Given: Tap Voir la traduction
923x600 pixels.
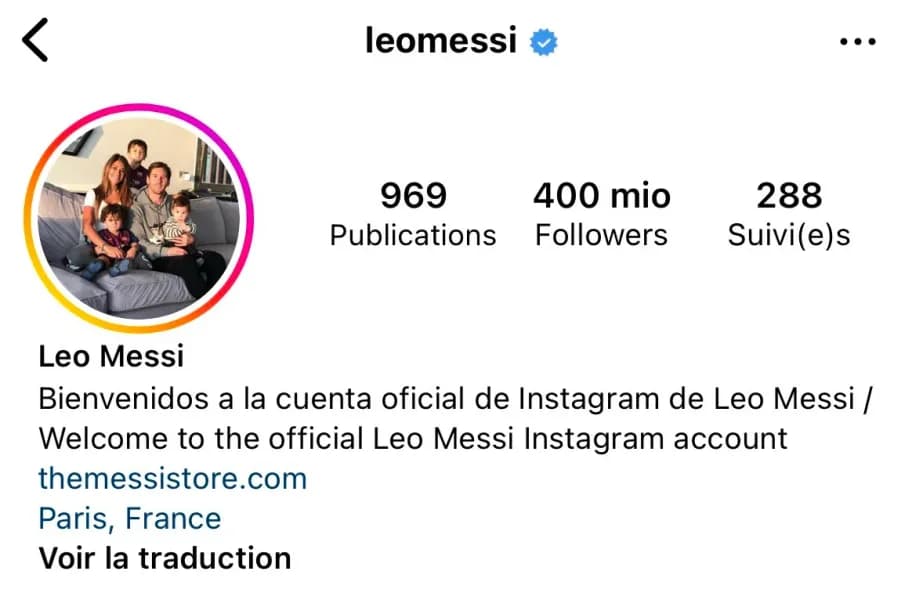Looking at the screenshot, I should pos(165,558).
